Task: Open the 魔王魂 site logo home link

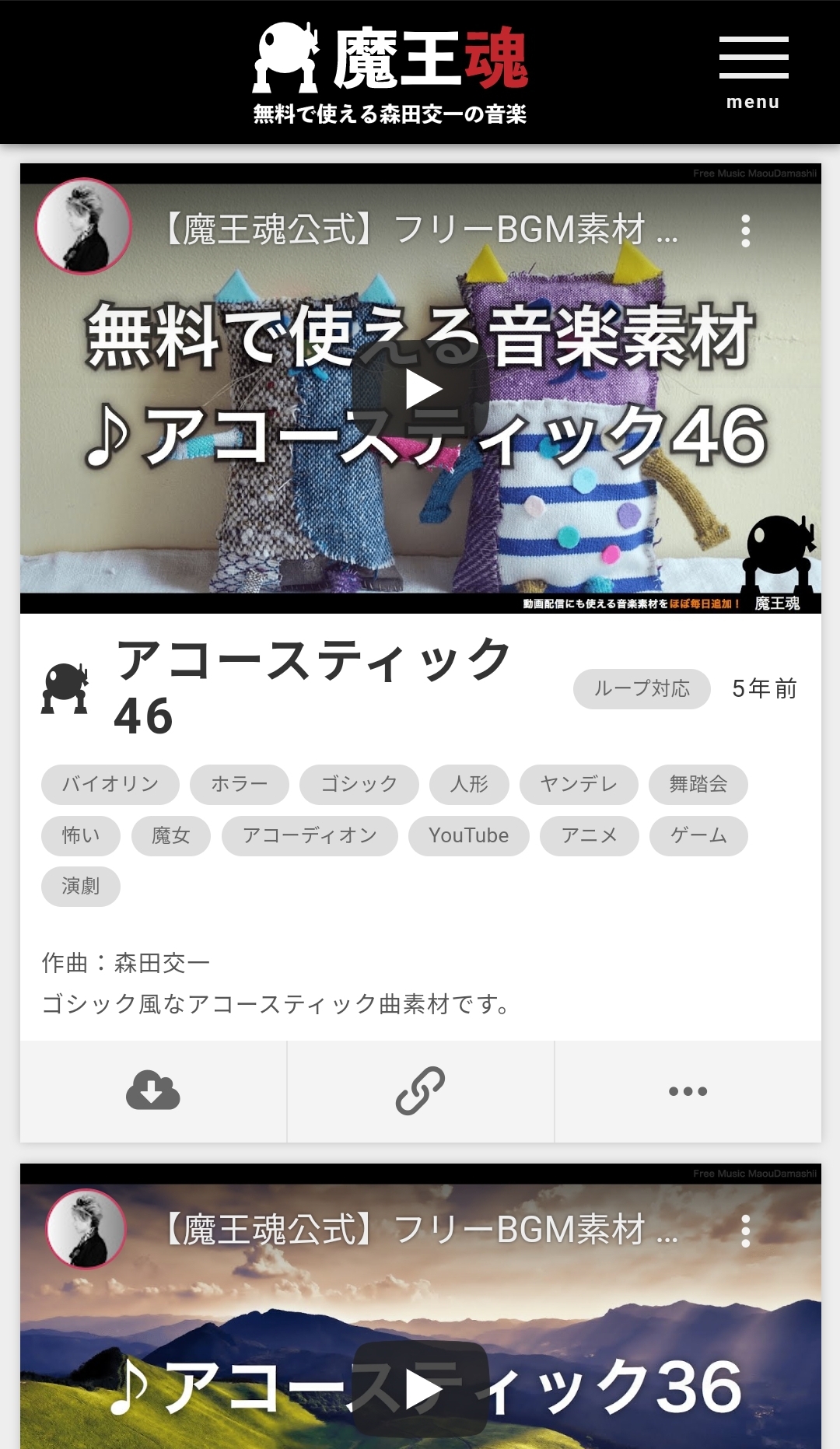Action: pos(390,73)
